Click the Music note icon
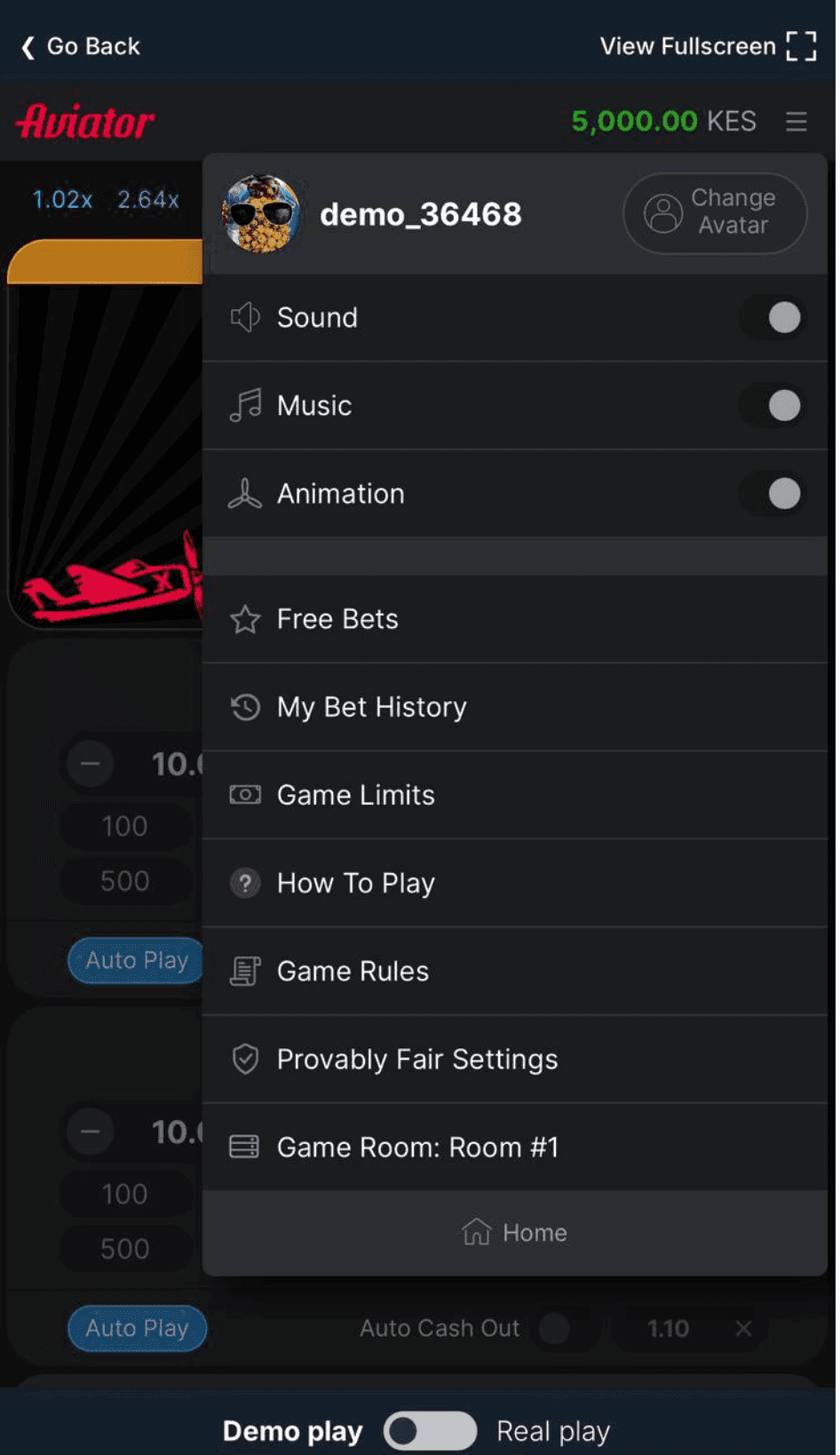This screenshot has width=840, height=1455. (245, 405)
